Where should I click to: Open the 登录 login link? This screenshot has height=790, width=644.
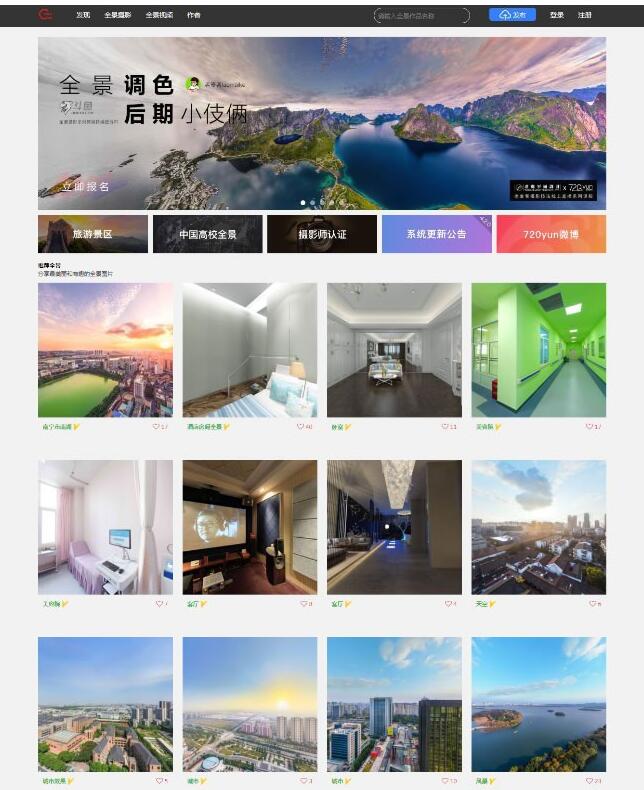(557, 15)
